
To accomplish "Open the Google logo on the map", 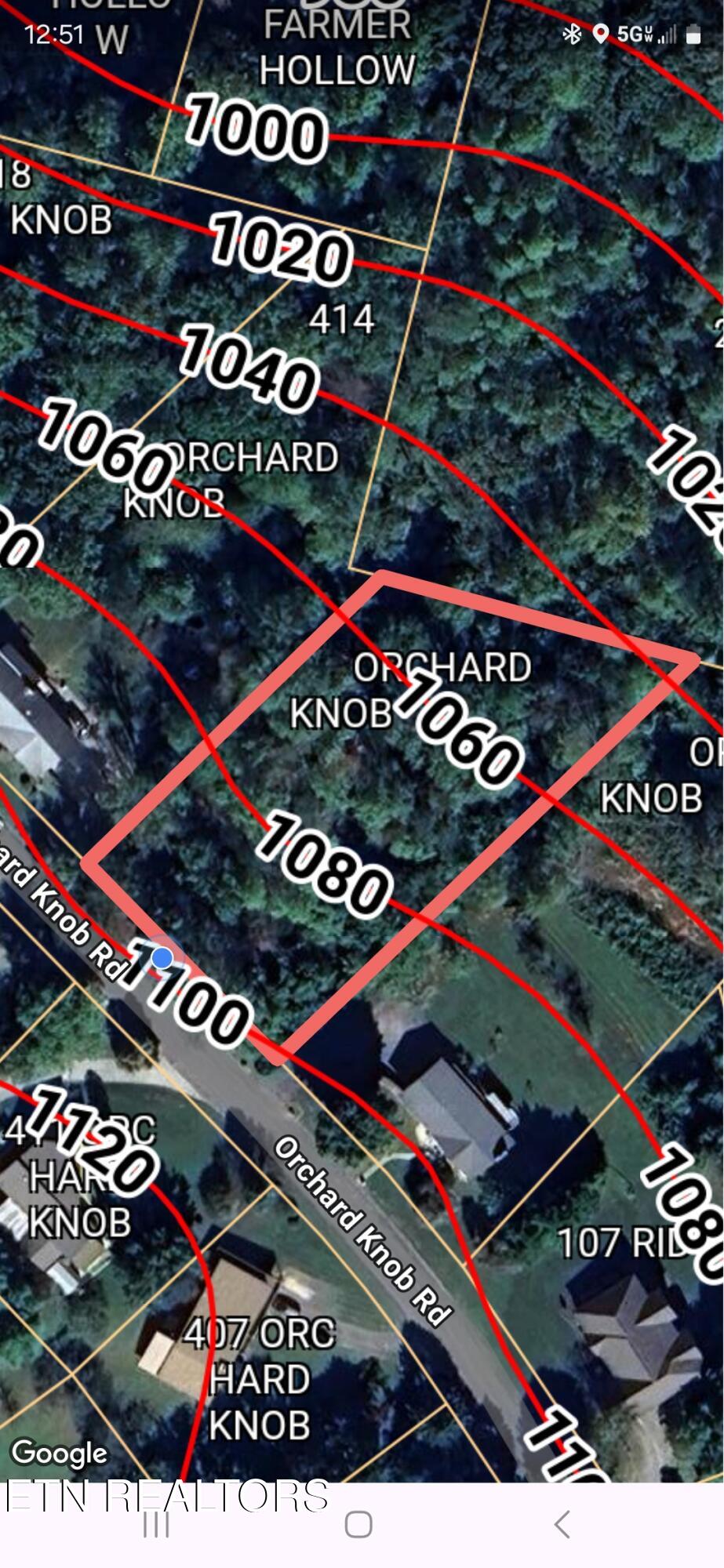I will click(63, 1452).
